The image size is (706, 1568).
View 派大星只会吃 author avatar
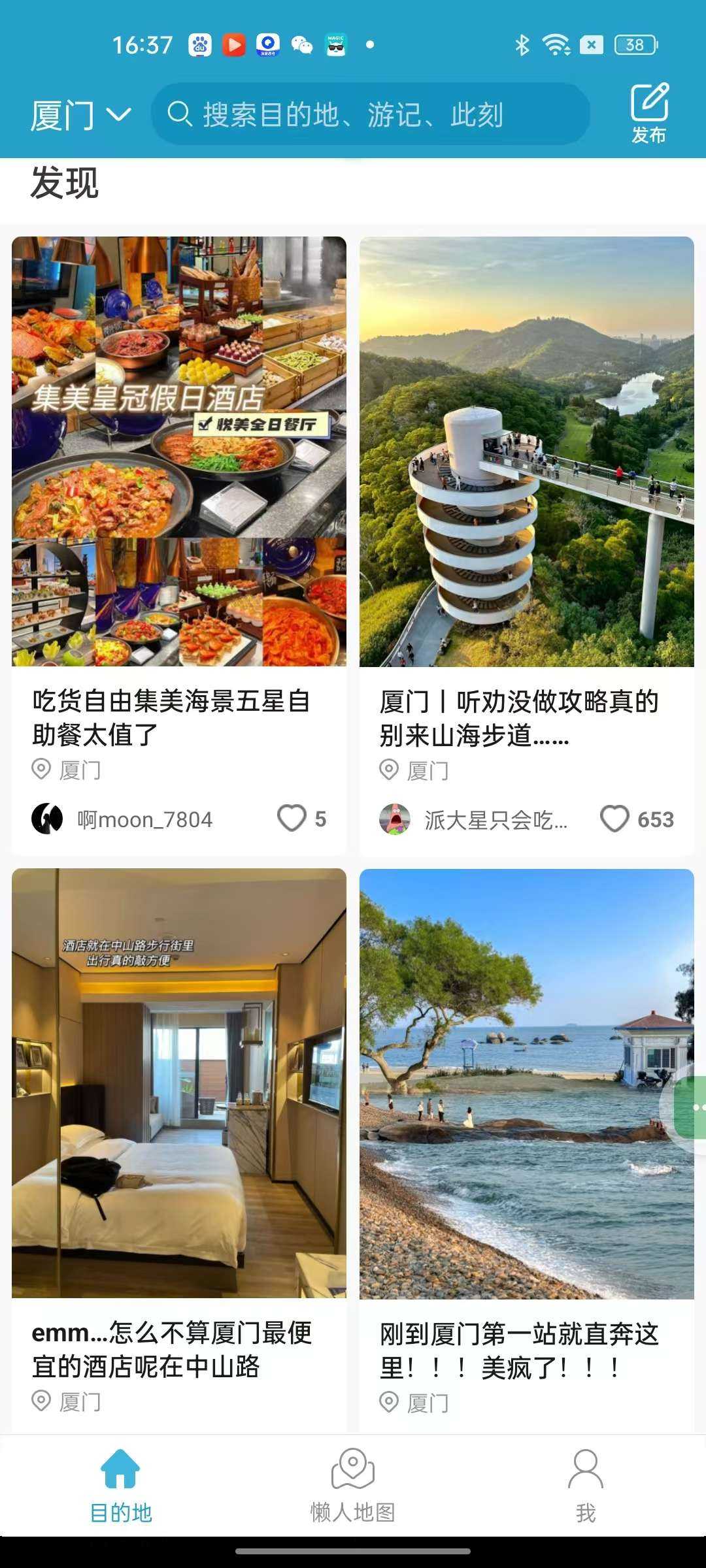point(395,819)
